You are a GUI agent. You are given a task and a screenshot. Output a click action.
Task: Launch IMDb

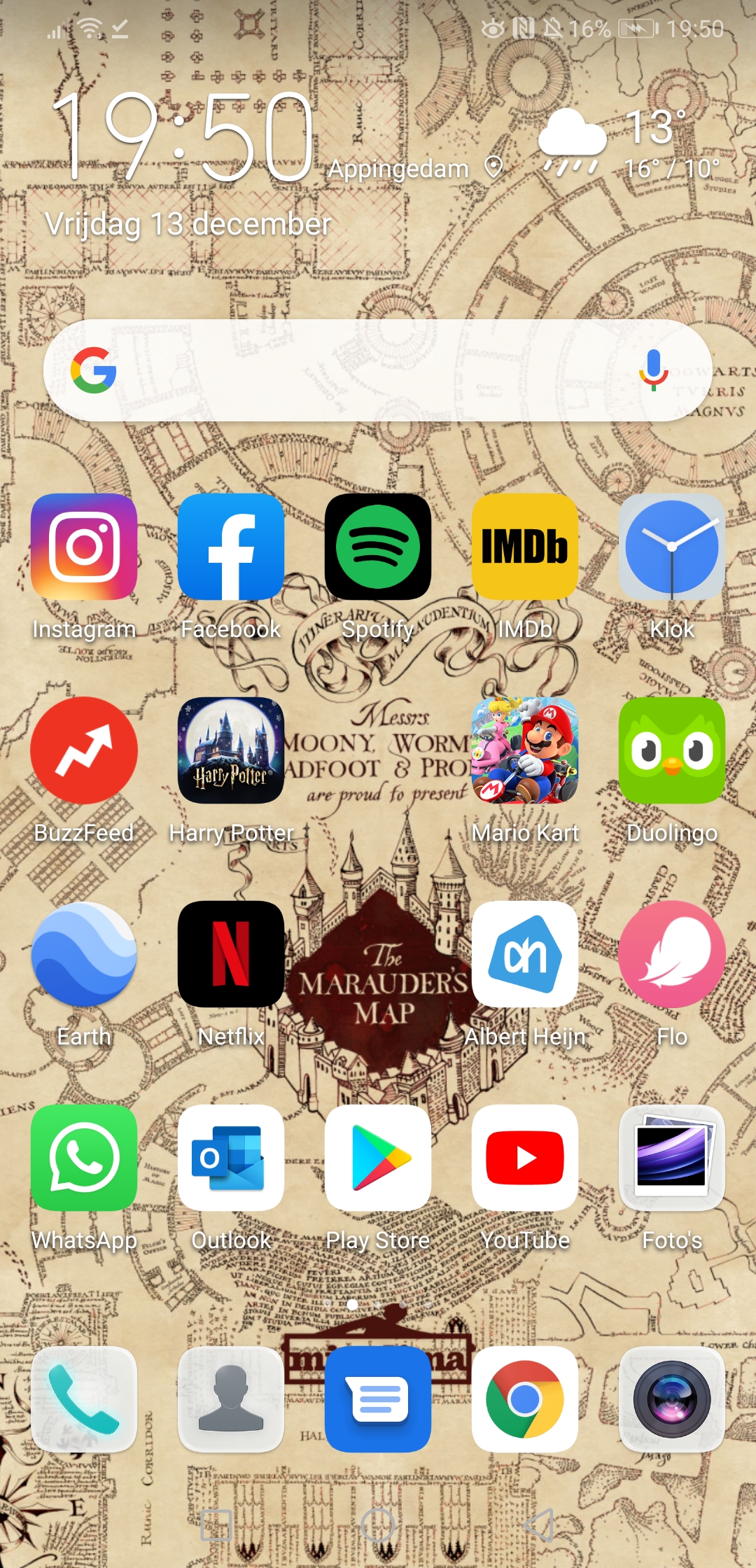tap(525, 547)
